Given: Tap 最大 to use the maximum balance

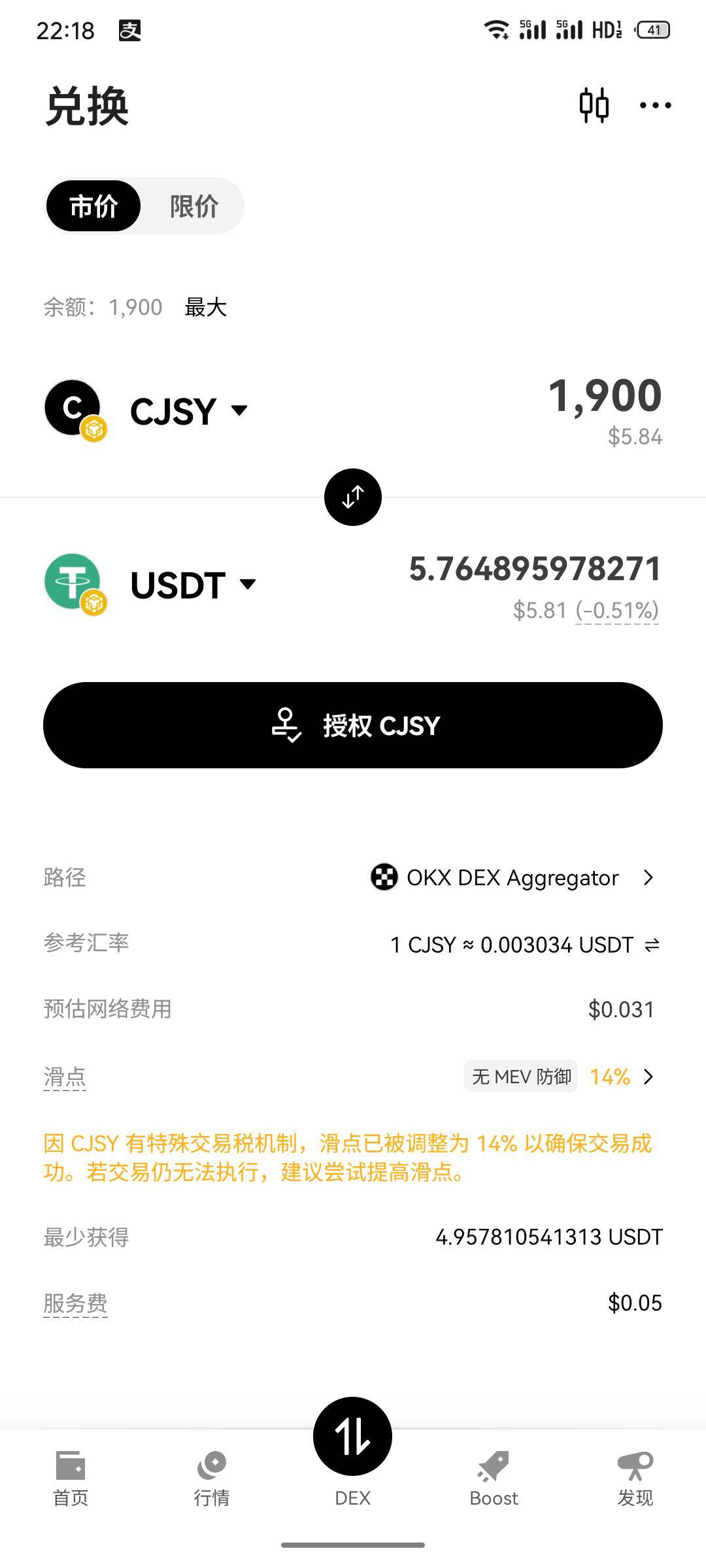Looking at the screenshot, I should click(x=205, y=307).
